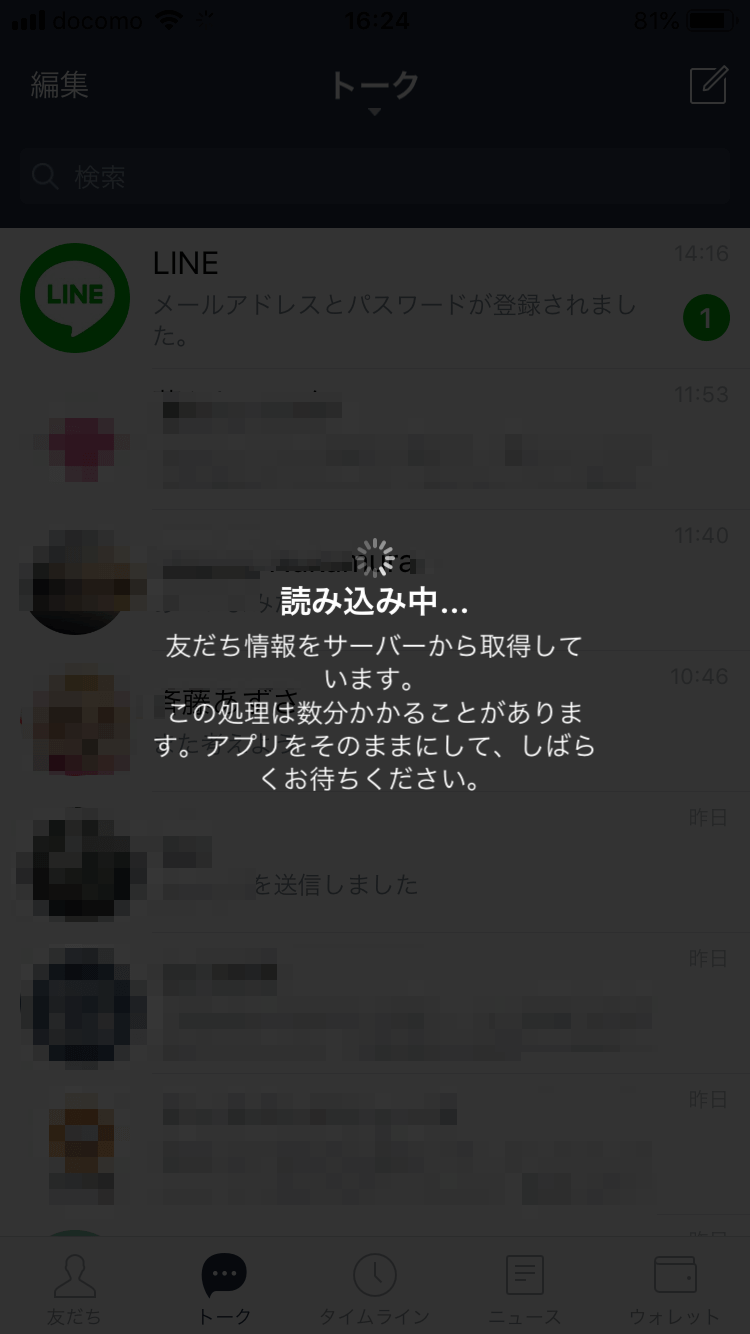Viewport: 750px width, 1334px height.
Task: Switch to the ウォレット tab
Action: tap(674, 1288)
